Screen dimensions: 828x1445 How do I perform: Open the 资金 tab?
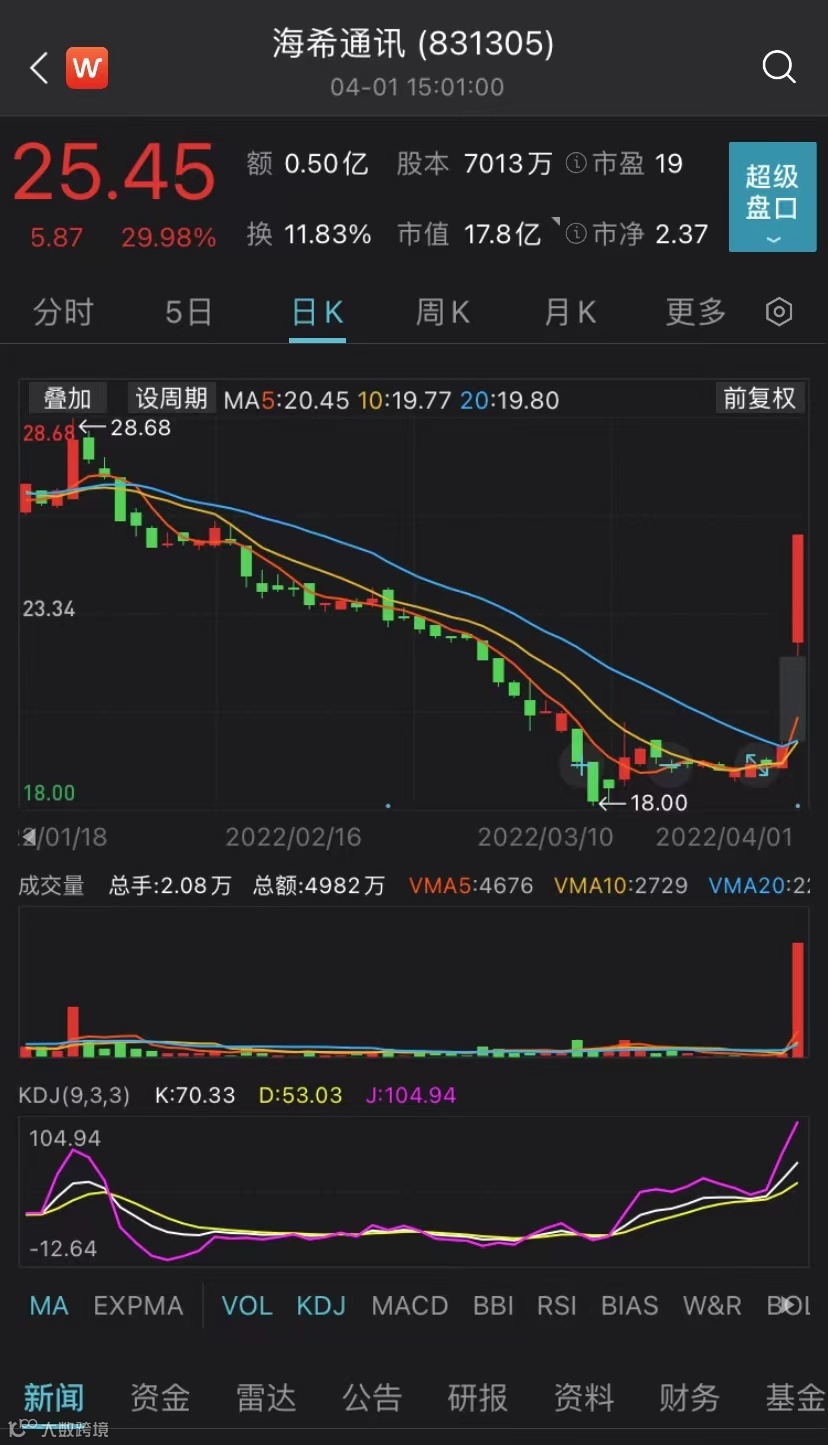click(160, 1397)
